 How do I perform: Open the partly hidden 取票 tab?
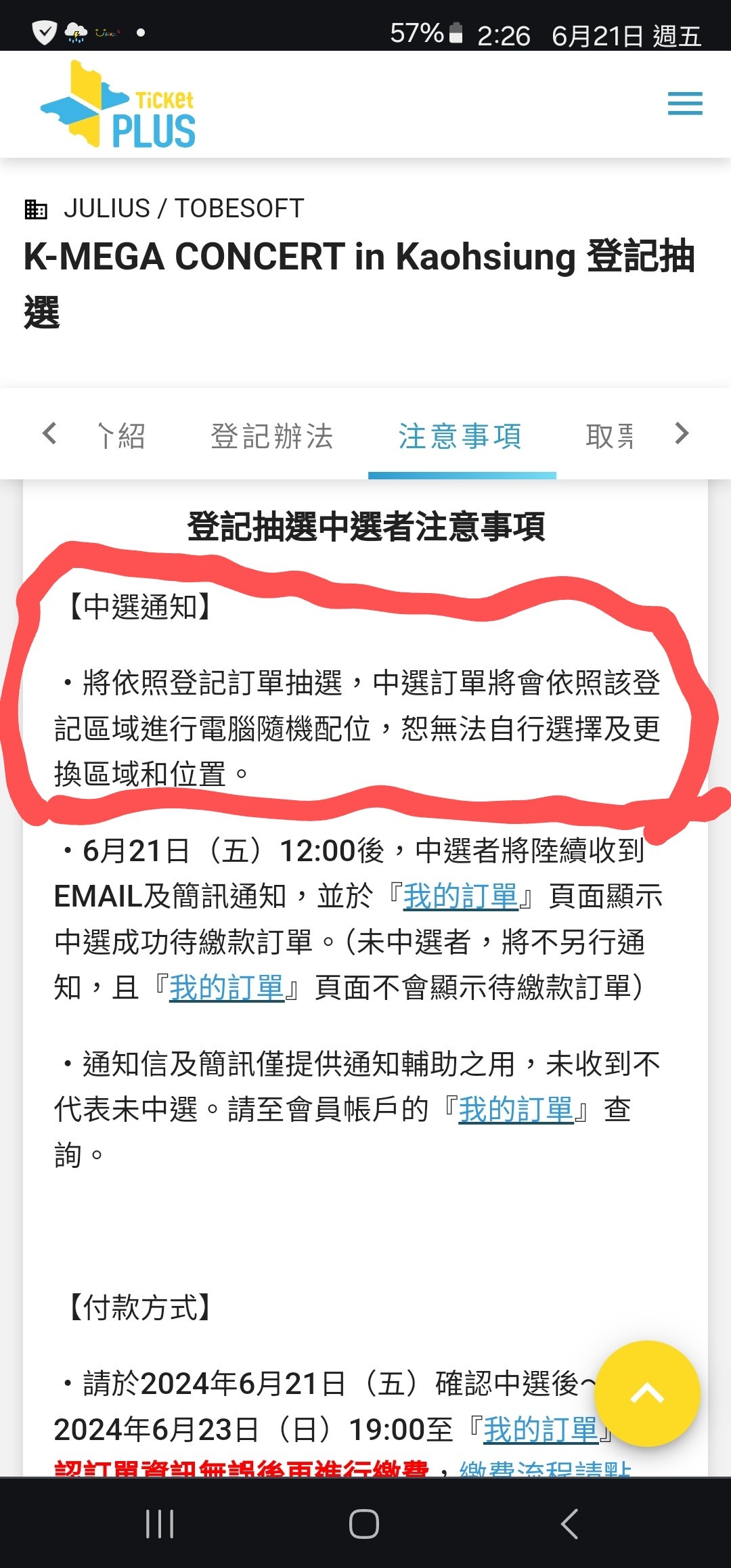(609, 436)
